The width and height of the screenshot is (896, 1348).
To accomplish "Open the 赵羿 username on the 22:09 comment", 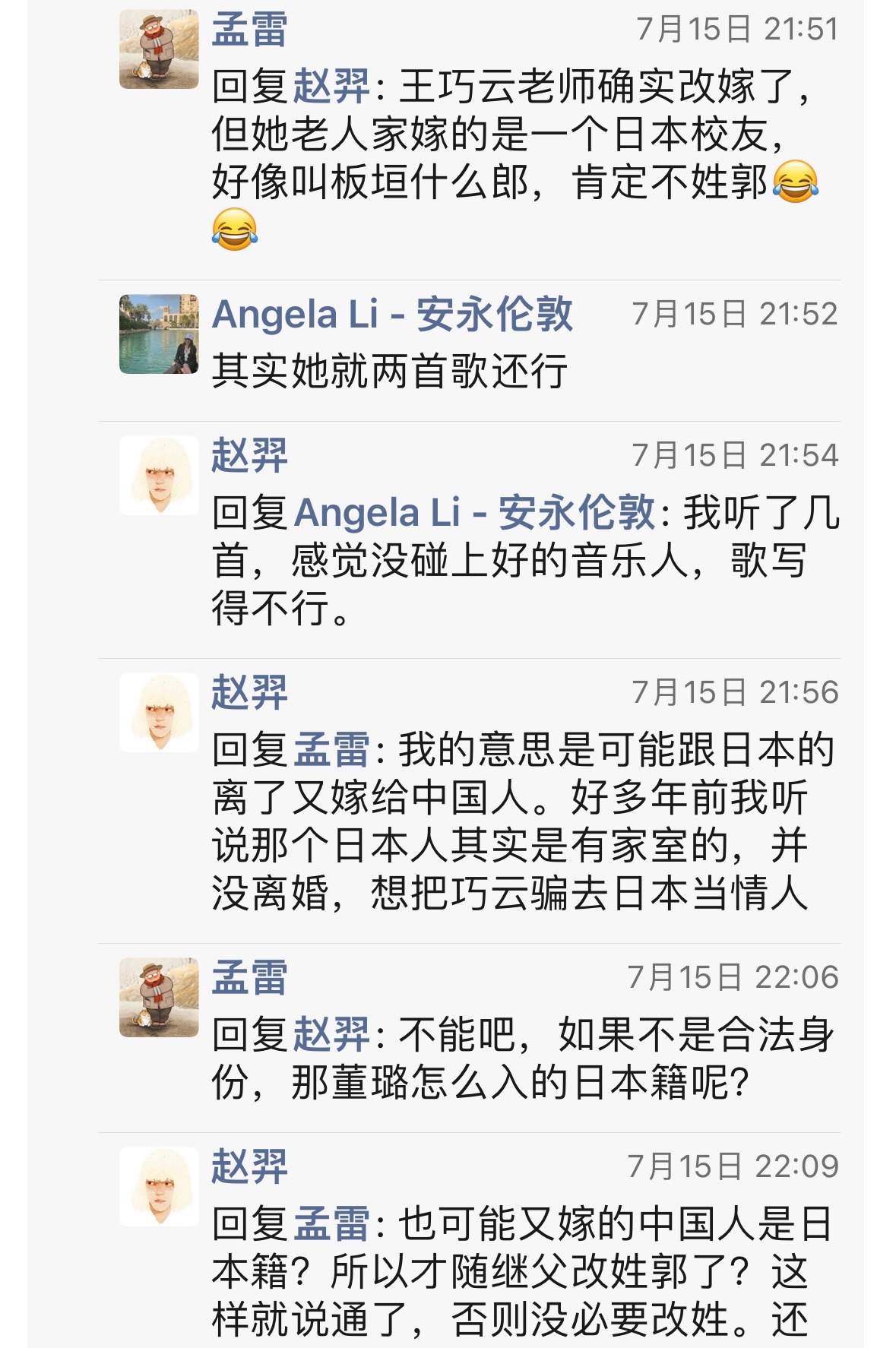I will pyautogui.click(x=249, y=1166).
